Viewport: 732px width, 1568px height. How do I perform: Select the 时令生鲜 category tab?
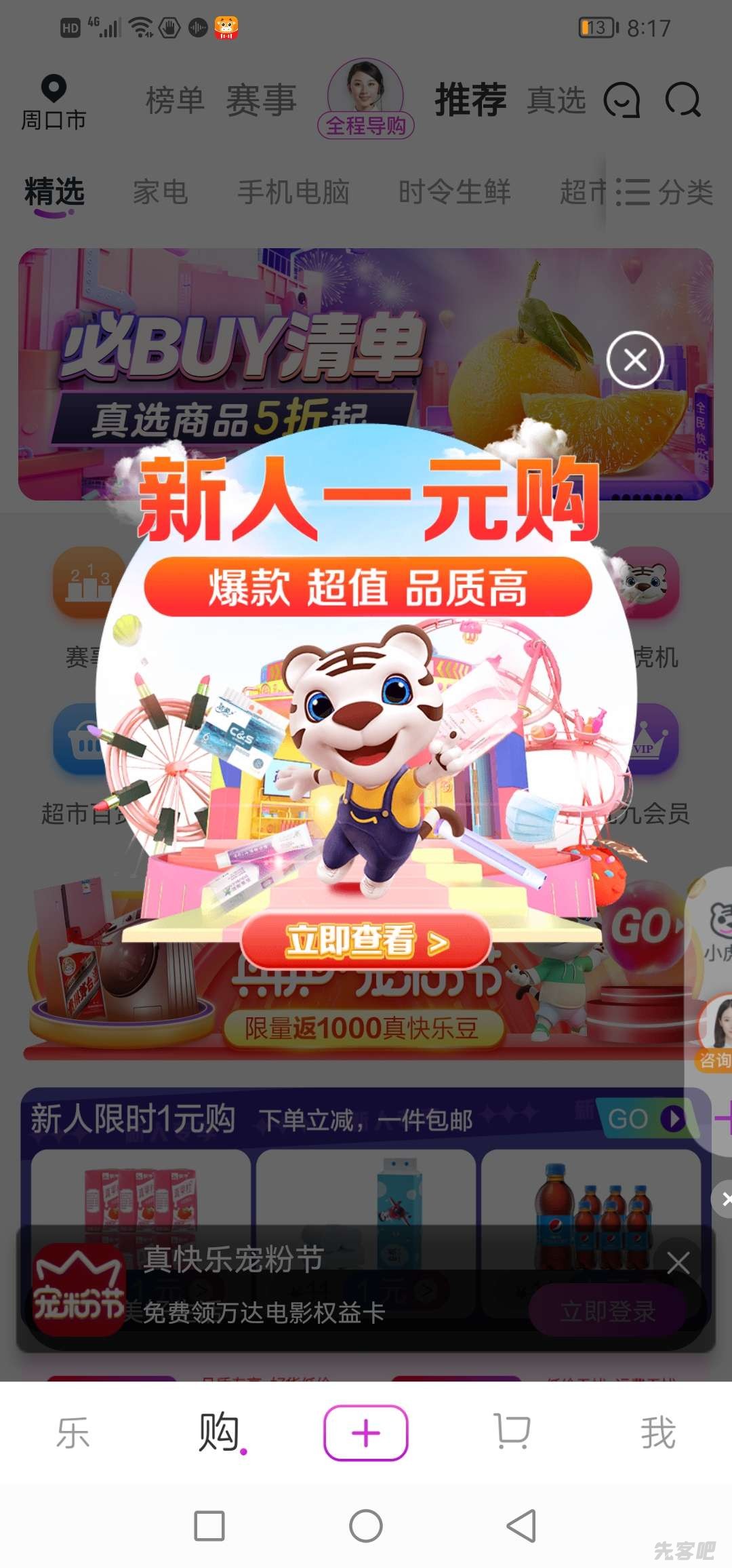(454, 192)
